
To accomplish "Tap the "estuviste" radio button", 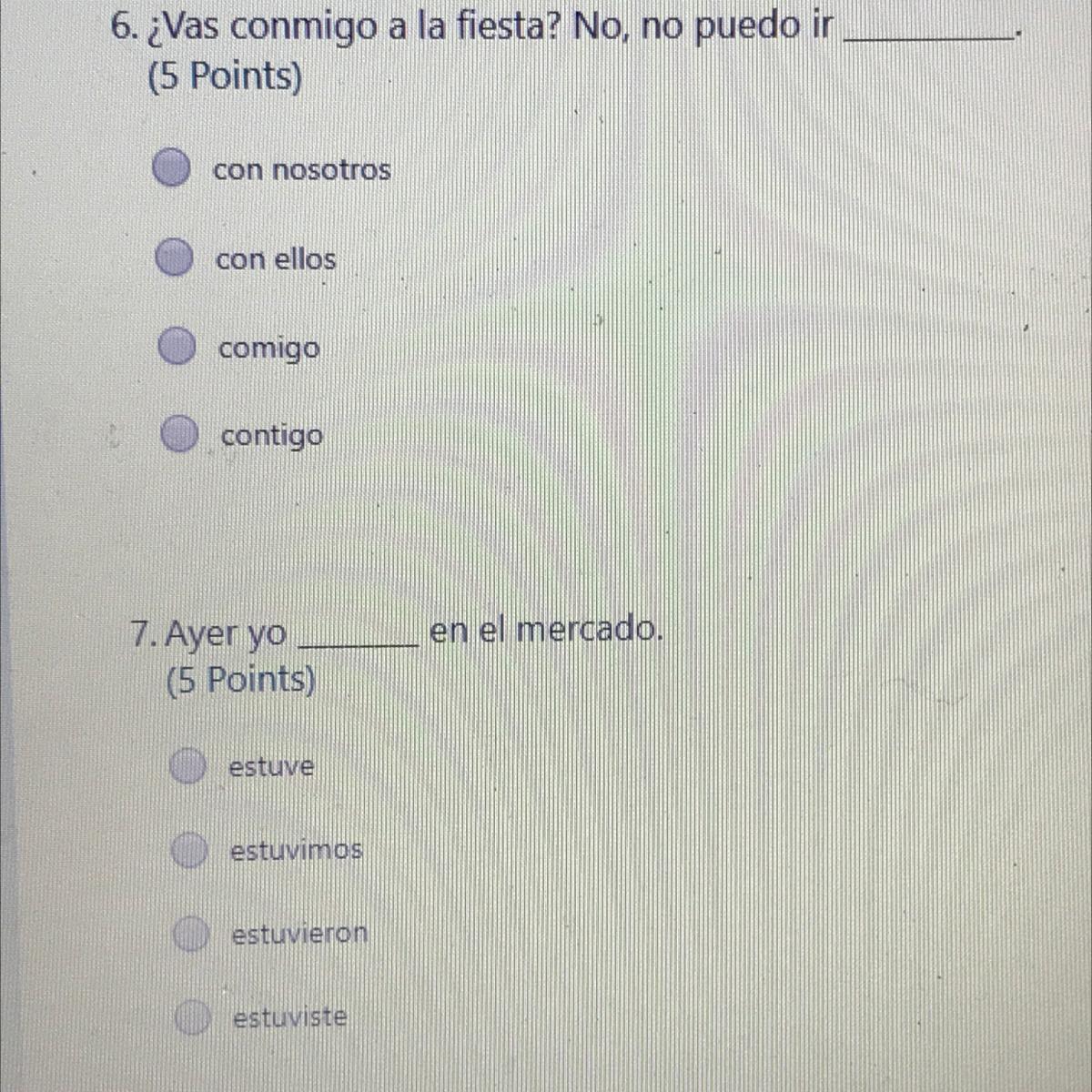I will [193, 1017].
